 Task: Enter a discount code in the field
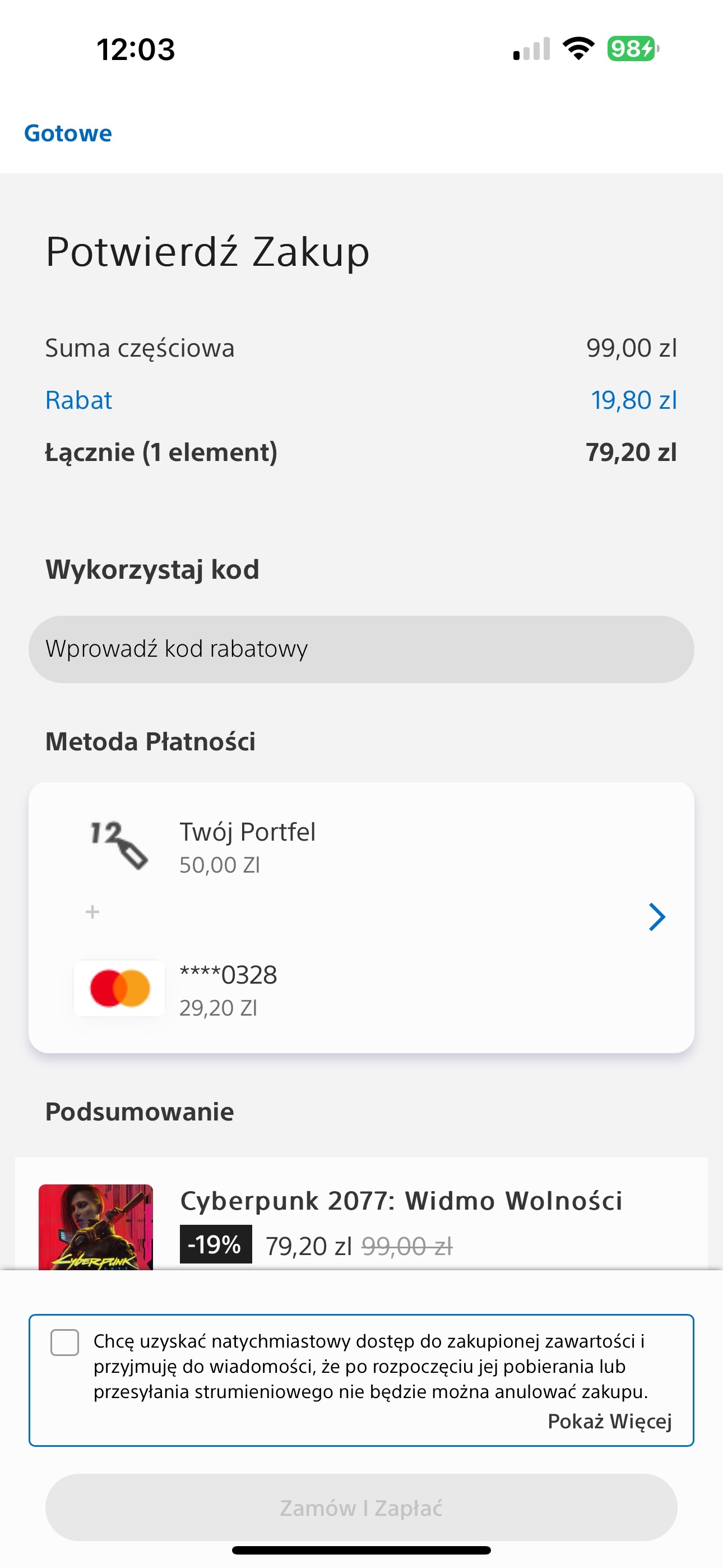361,649
